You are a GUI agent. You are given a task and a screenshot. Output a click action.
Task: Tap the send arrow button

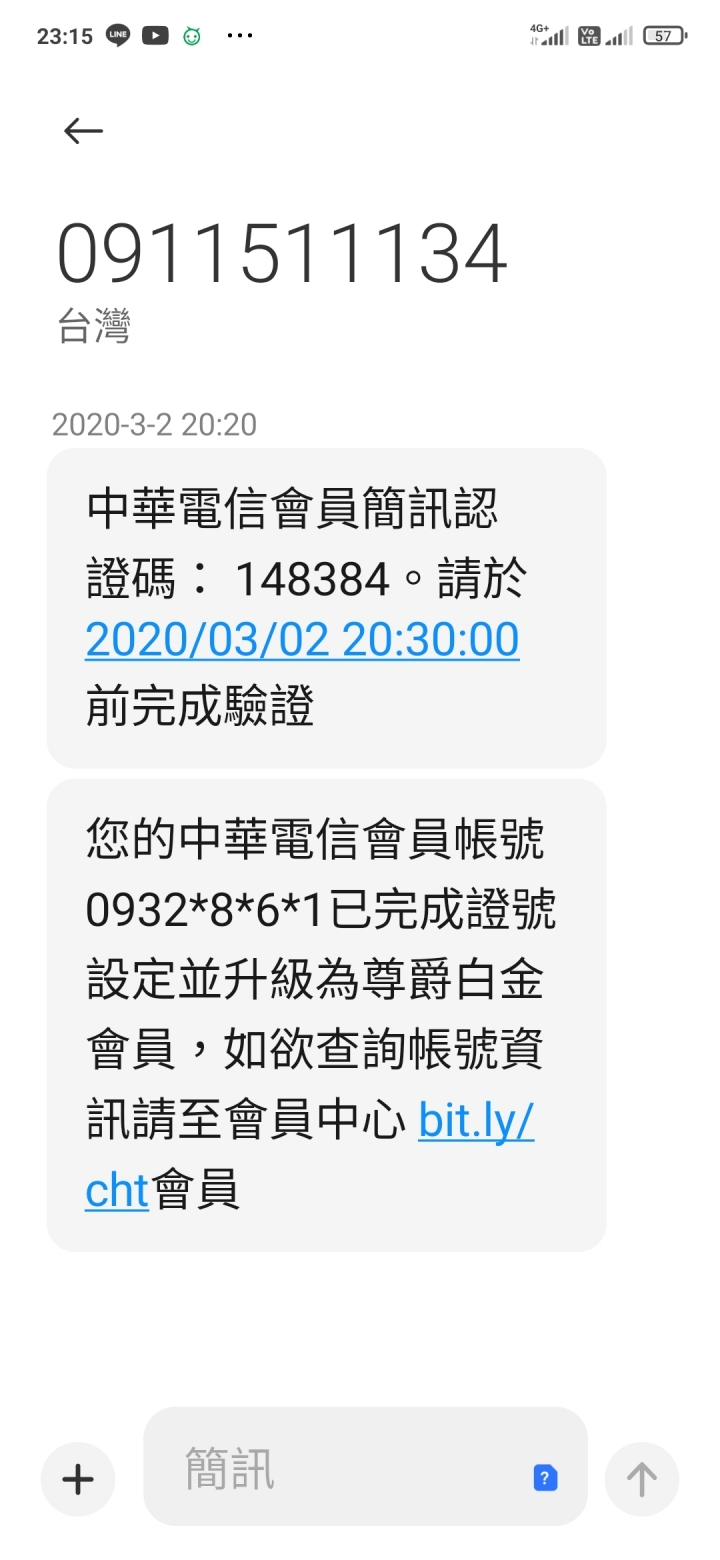pyautogui.click(x=642, y=1479)
